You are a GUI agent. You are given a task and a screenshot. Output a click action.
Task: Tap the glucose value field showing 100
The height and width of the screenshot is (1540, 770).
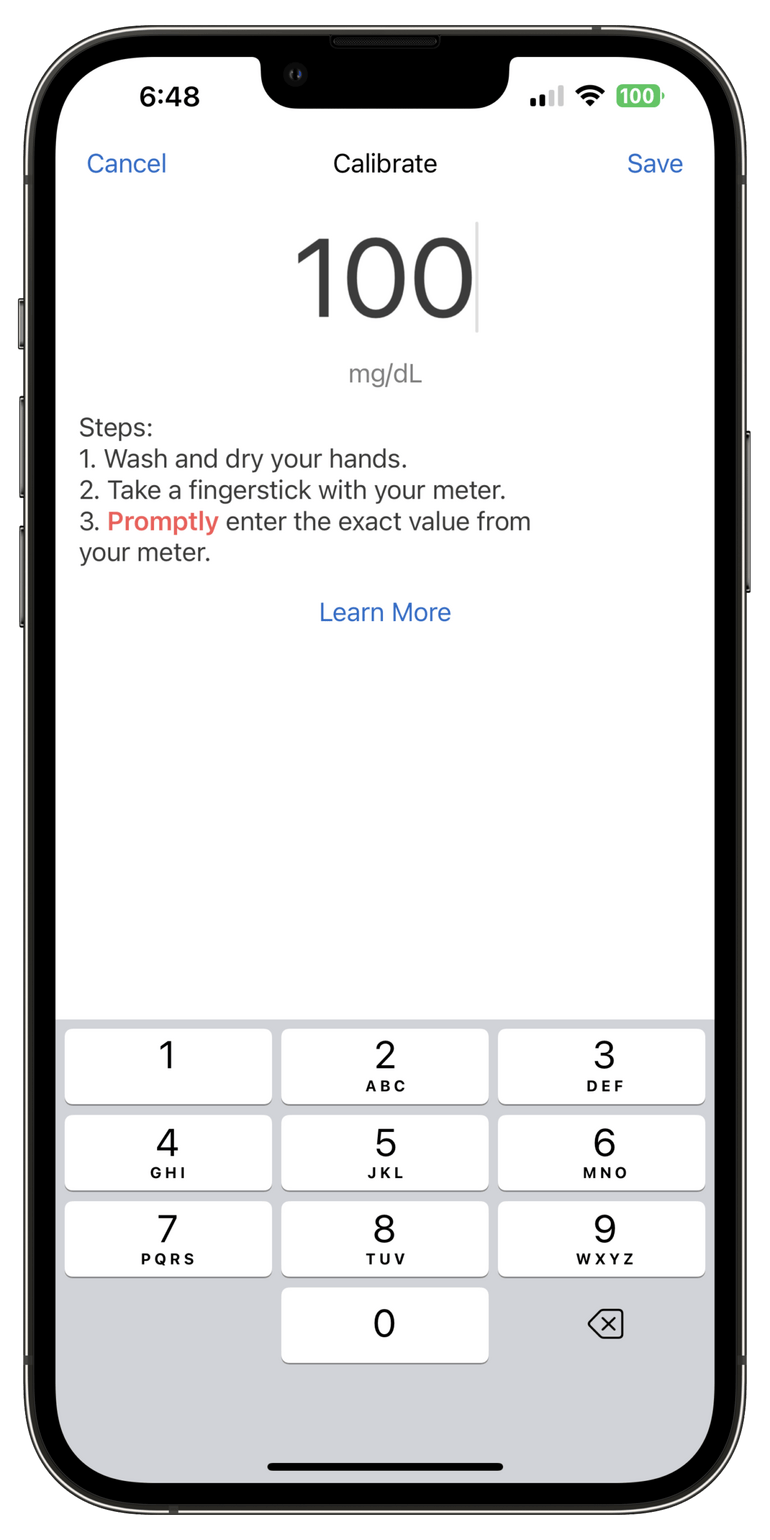point(385,277)
